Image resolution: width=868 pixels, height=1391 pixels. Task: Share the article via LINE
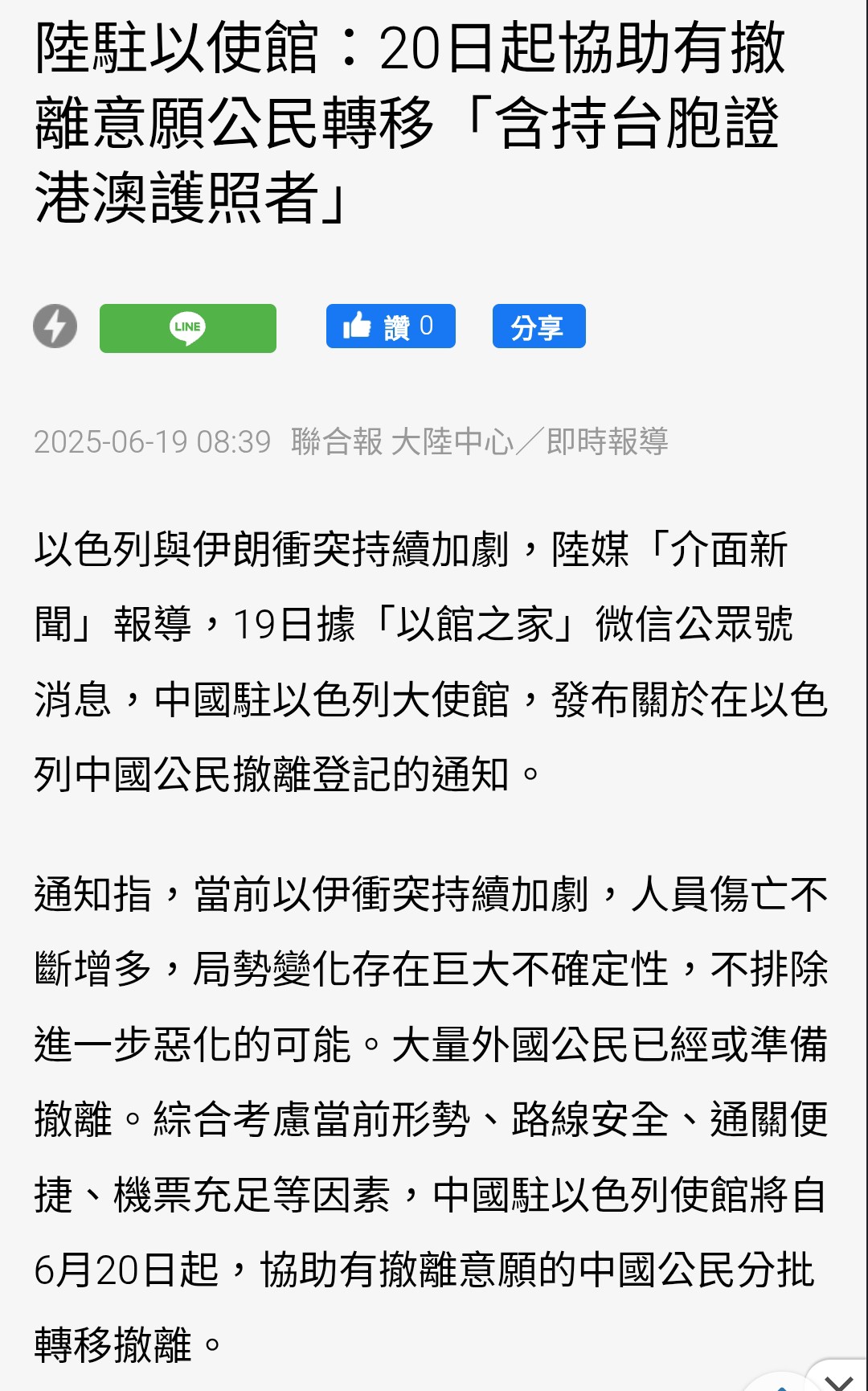pyautogui.click(x=188, y=328)
